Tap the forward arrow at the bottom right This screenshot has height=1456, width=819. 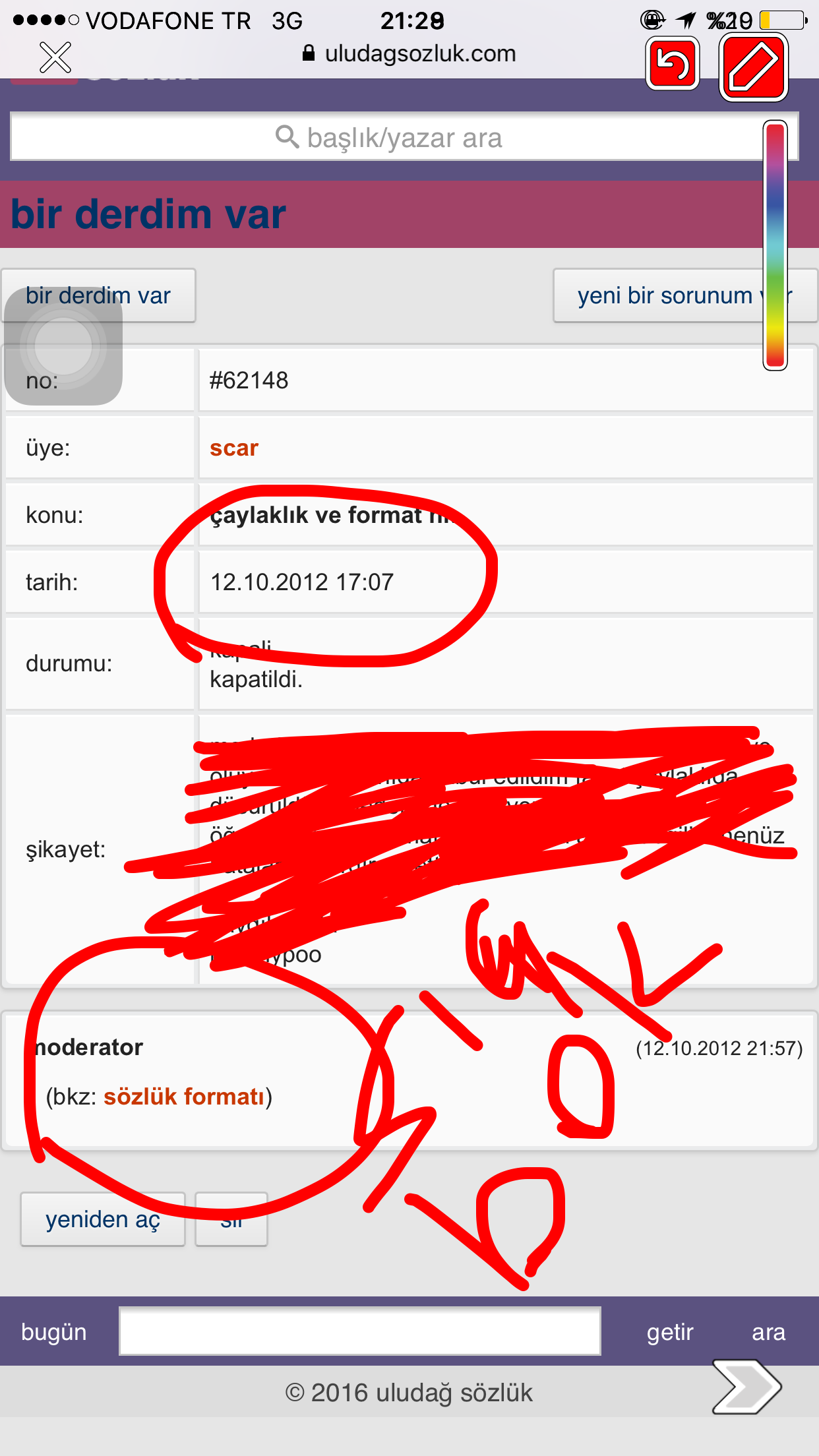point(746,1387)
